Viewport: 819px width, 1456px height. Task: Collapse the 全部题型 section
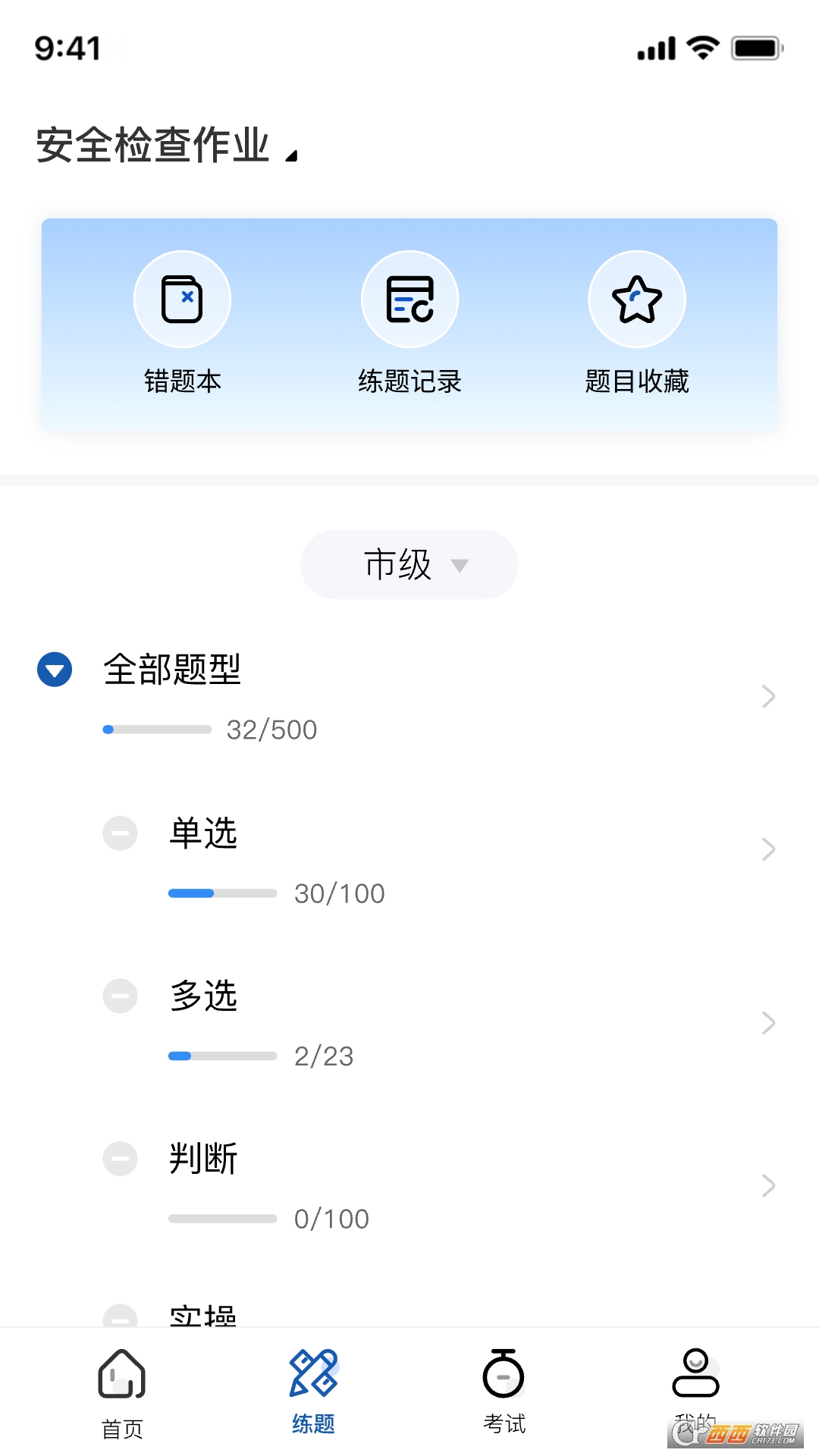pos(55,670)
